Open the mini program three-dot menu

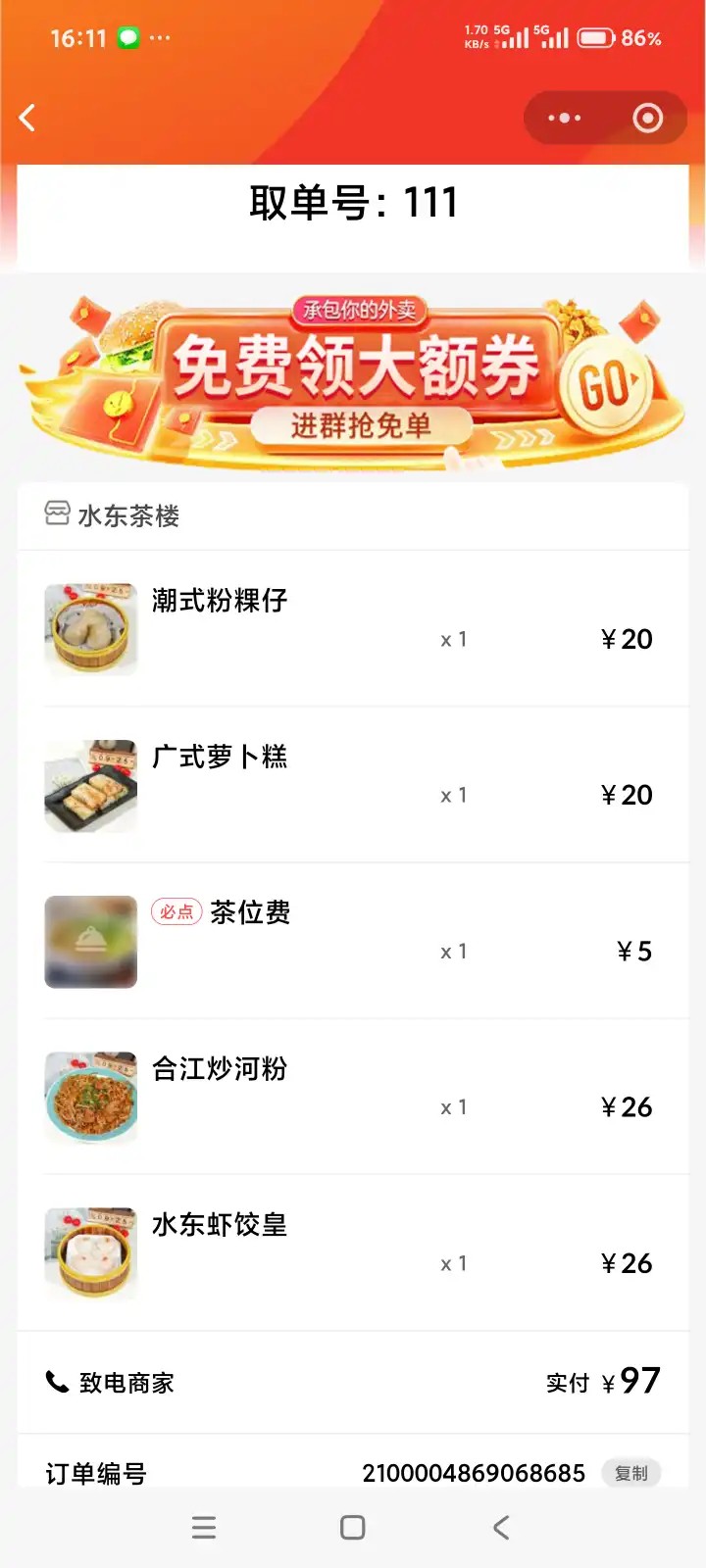point(565,119)
